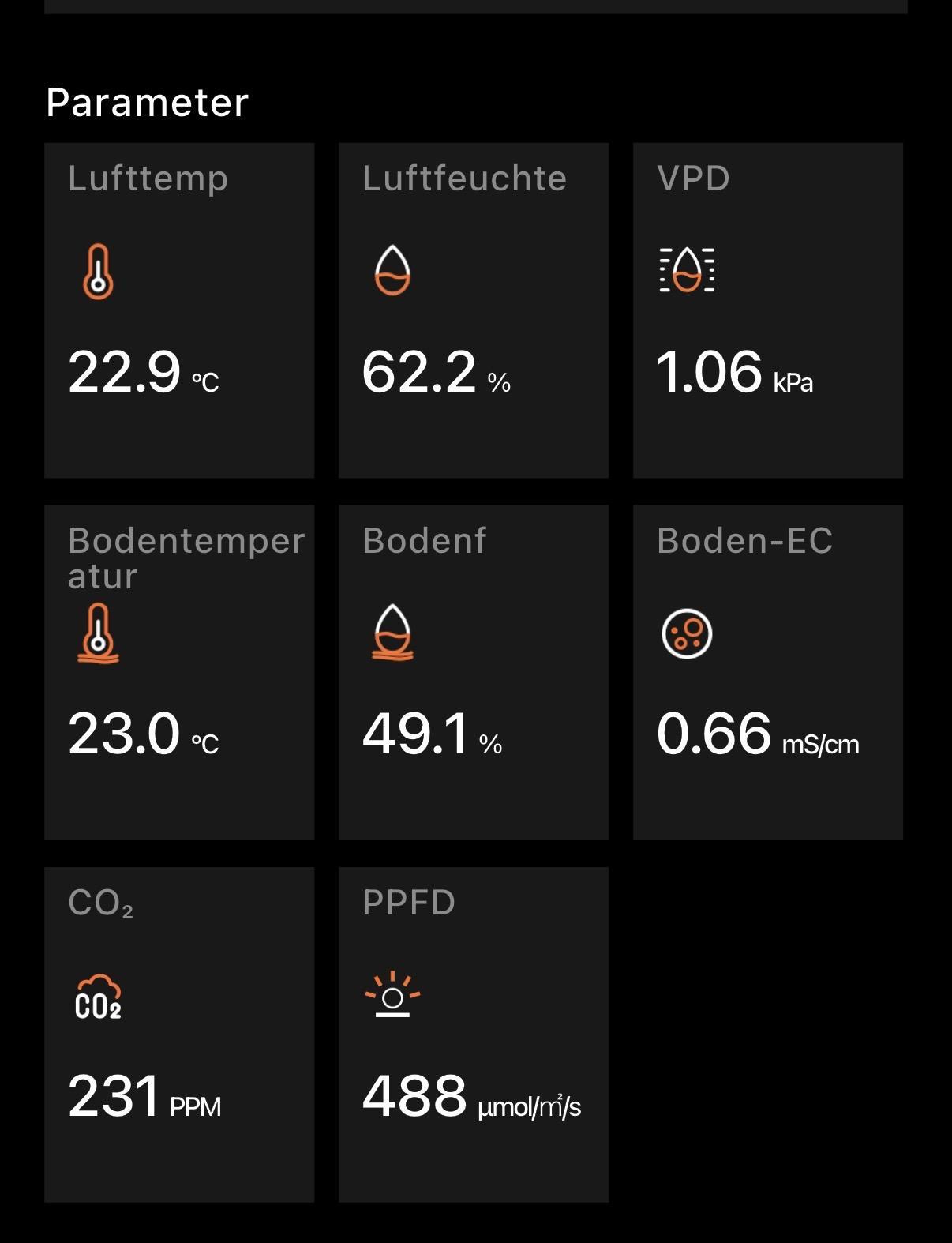View the CO₂ parameter card
Viewport: 952px width, 1243px height.
[179, 1035]
